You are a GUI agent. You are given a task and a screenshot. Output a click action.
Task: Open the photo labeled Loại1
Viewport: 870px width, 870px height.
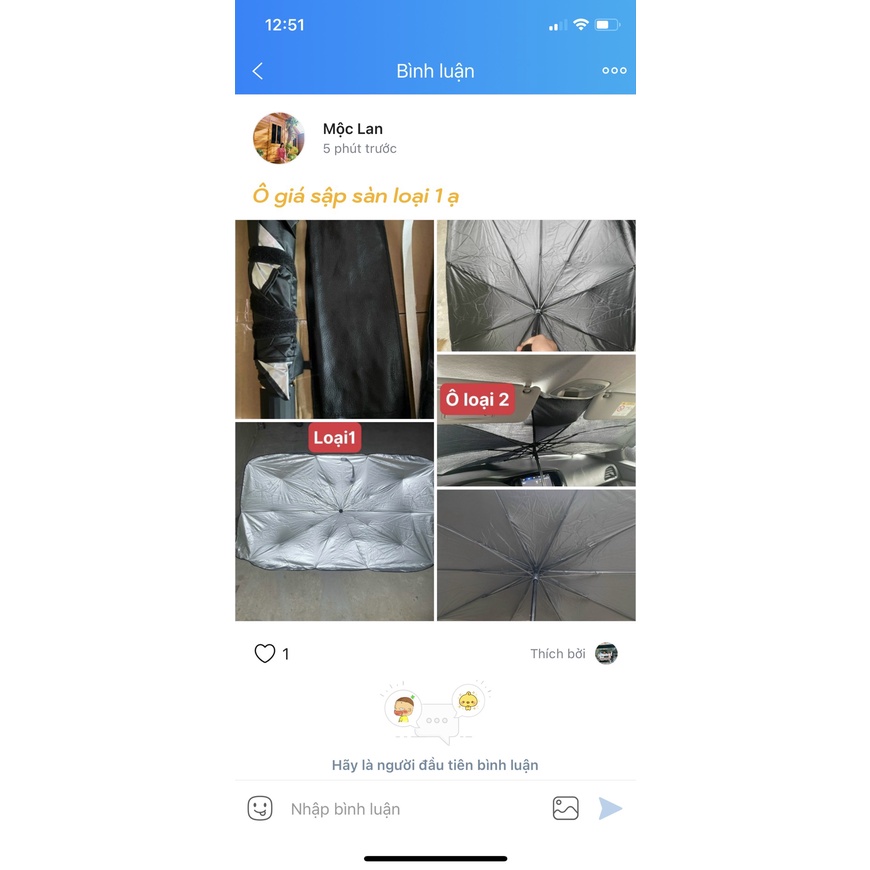335,522
